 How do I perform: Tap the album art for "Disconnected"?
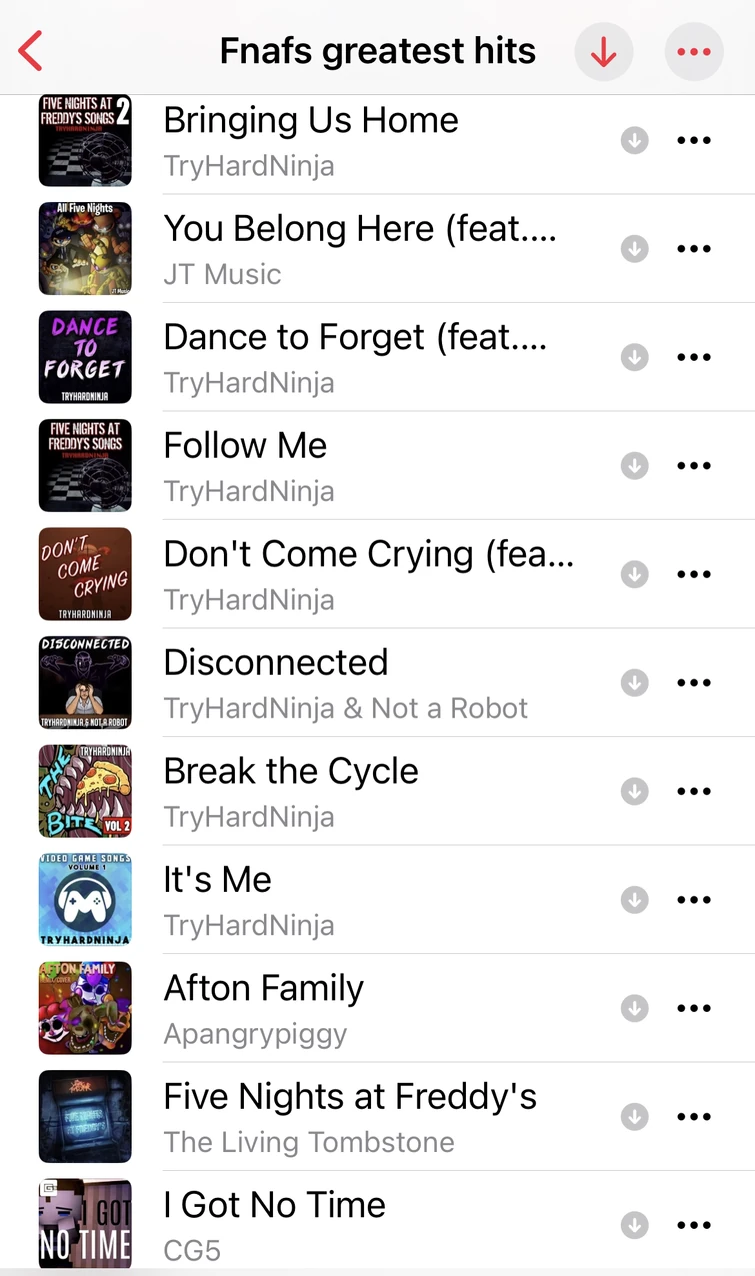point(85,683)
